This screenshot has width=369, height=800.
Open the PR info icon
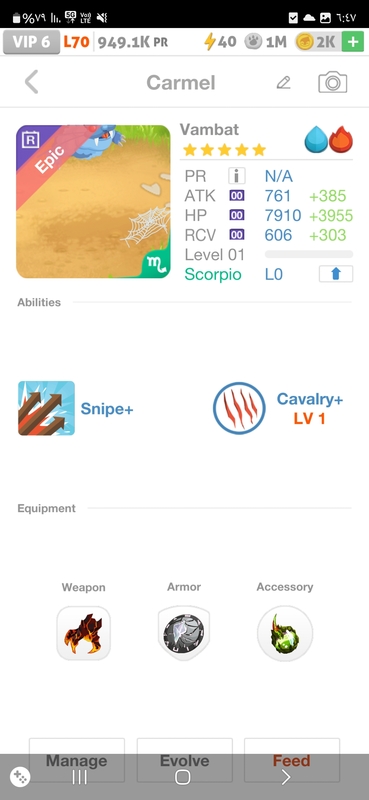coord(237,176)
